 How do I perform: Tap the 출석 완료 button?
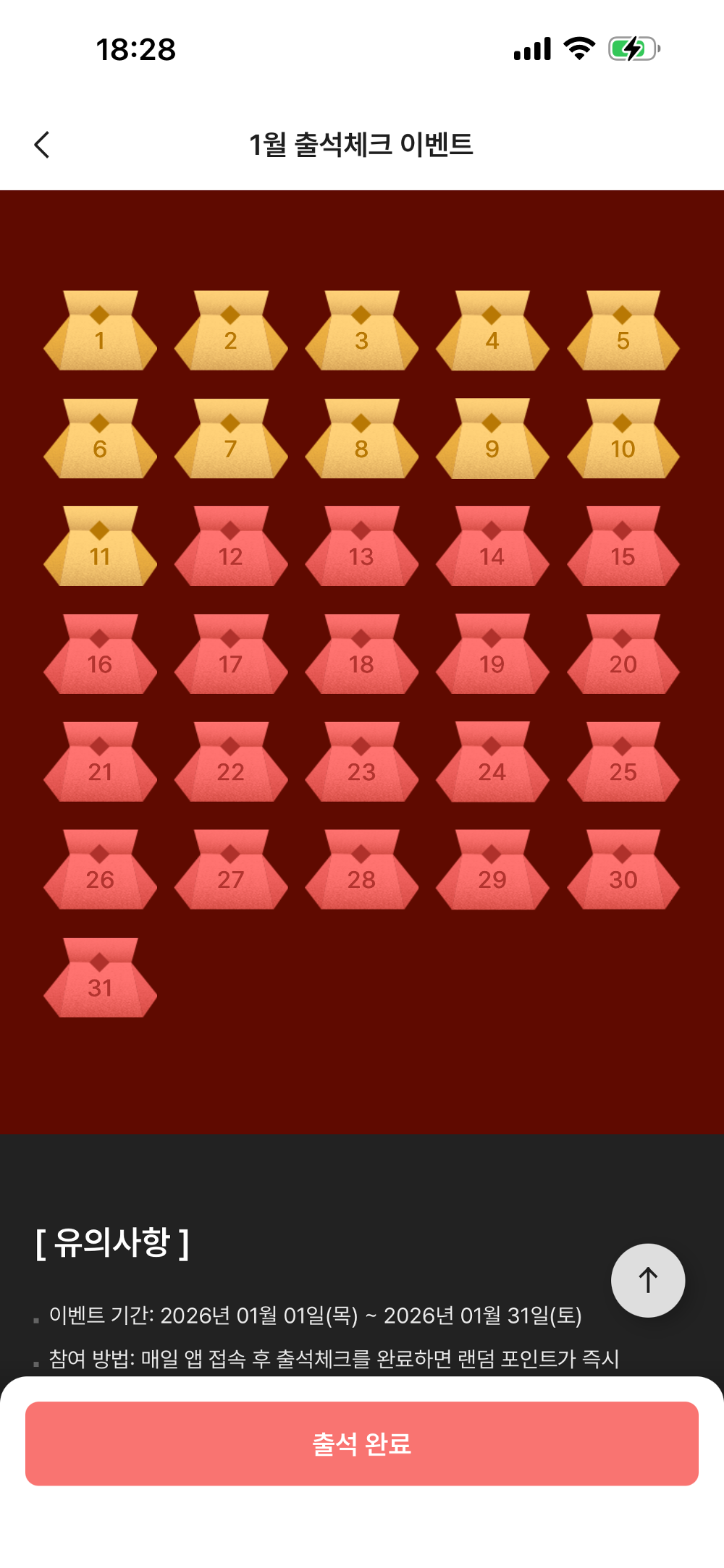coord(362,1444)
